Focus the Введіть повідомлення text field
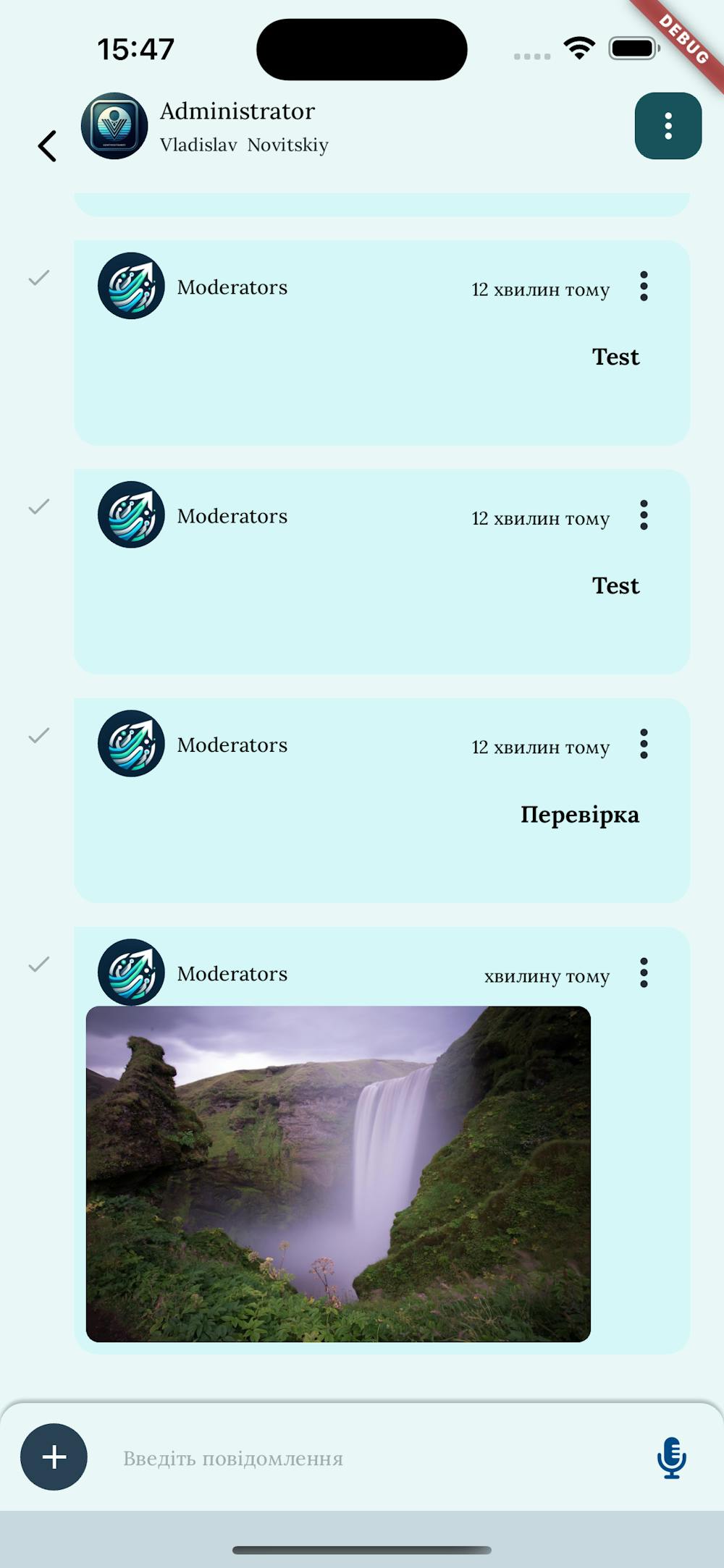This screenshot has height=1568, width=724. coord(362,1458)
